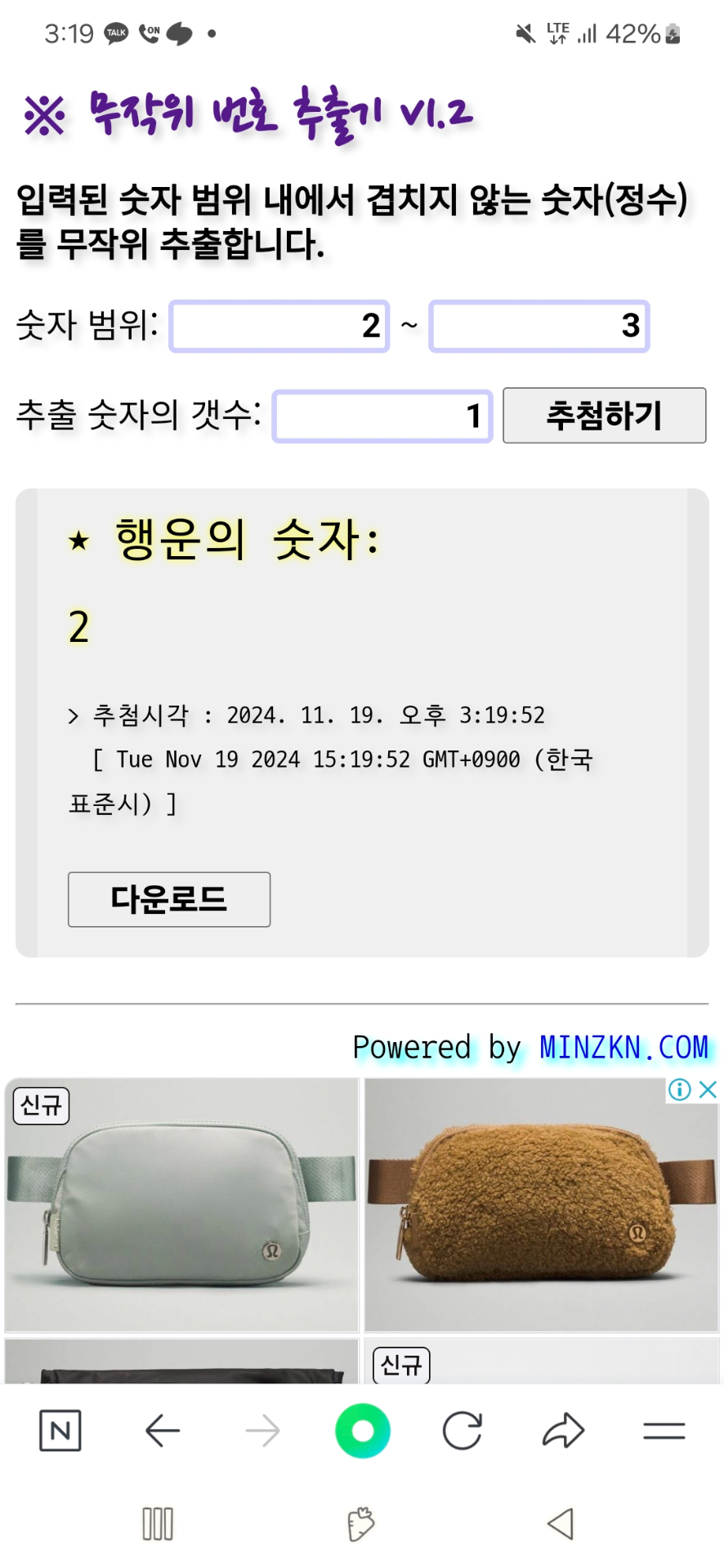
Task: Open the Naver N home button
Action: (60, 1431)
